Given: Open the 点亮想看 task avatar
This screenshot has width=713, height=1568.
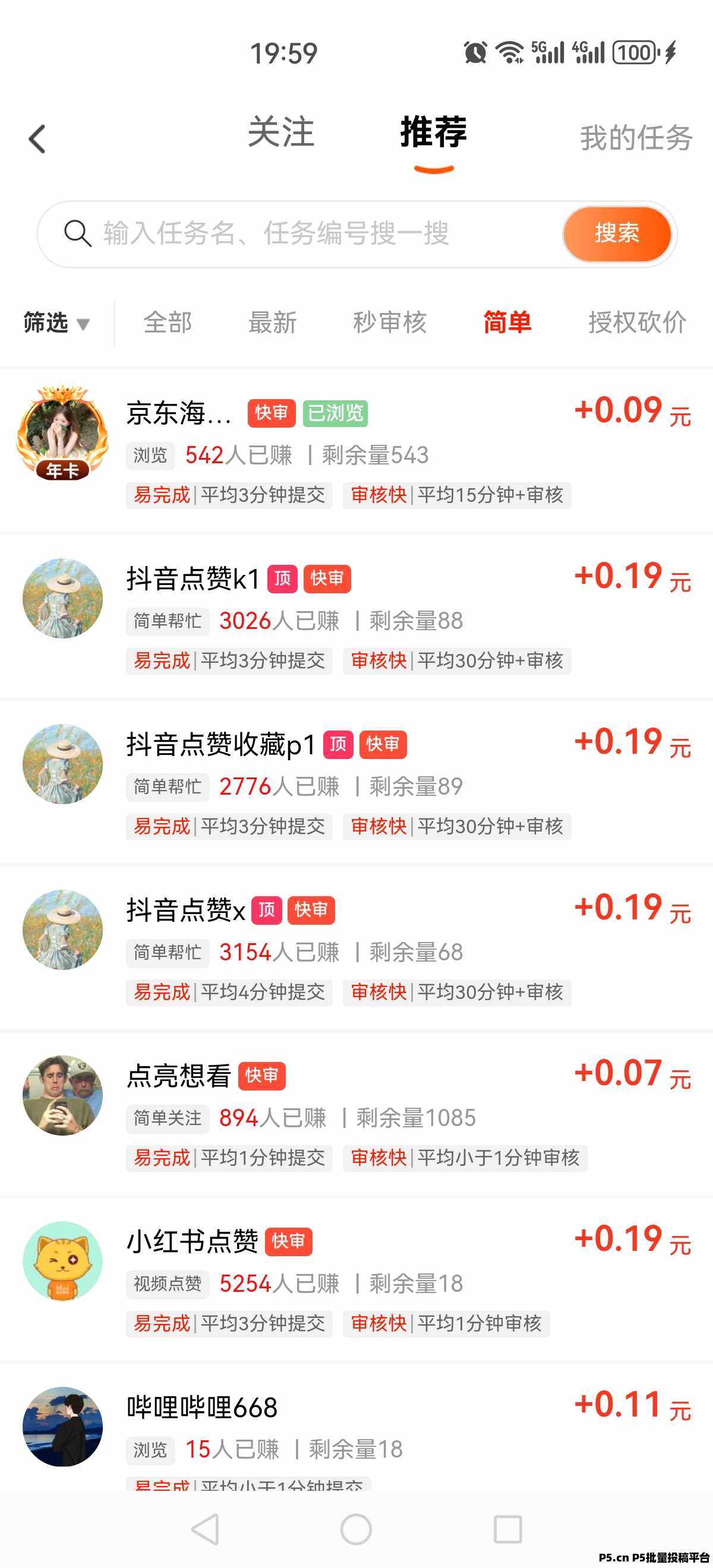Looking at the screenshot, I should pos(62,1096).
